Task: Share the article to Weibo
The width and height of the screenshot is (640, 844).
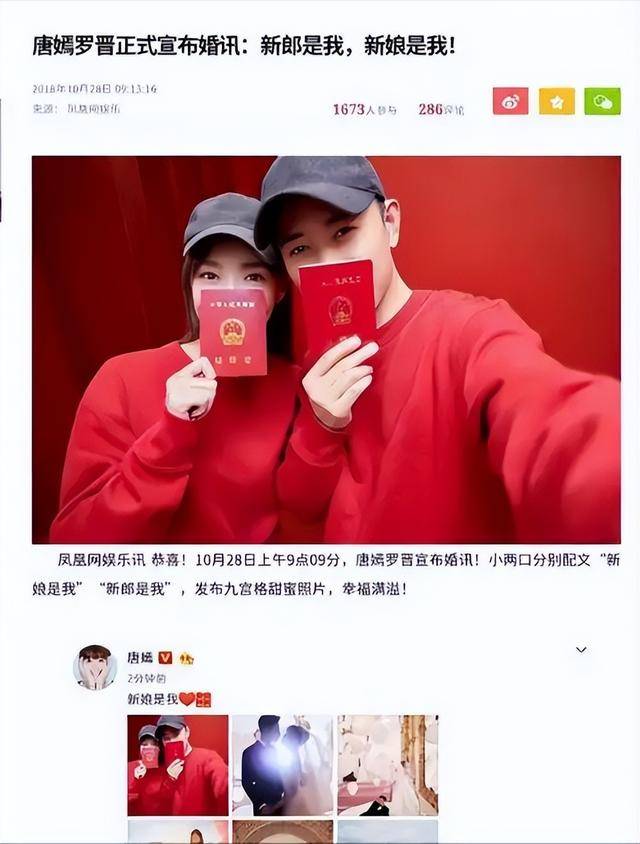Action: click(x=510, y=101)
